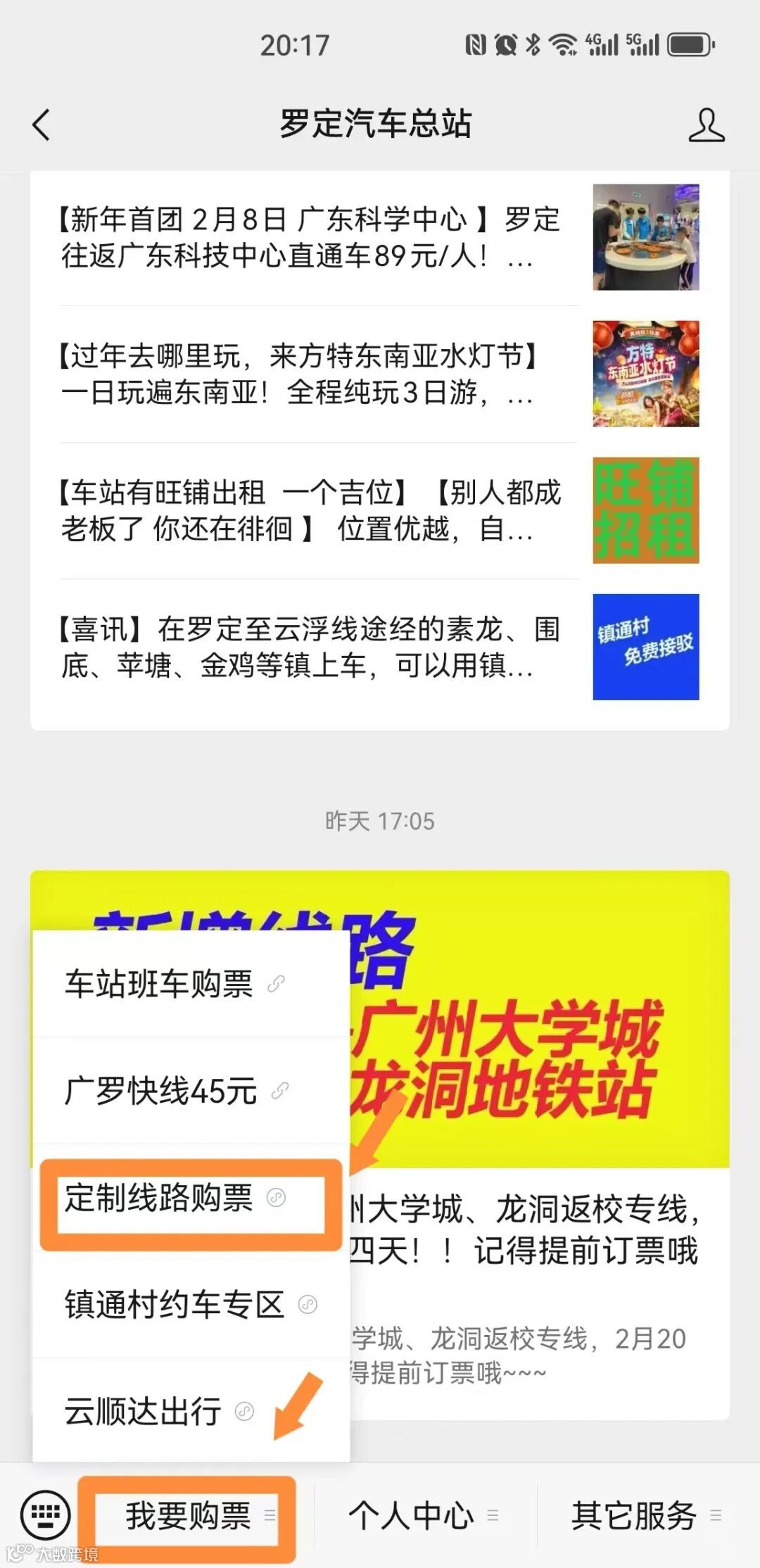This screenshot has height=1568, width=760.
Task: Click the link icon beside 定制线路购票
Action: [x=274, y=1196]
